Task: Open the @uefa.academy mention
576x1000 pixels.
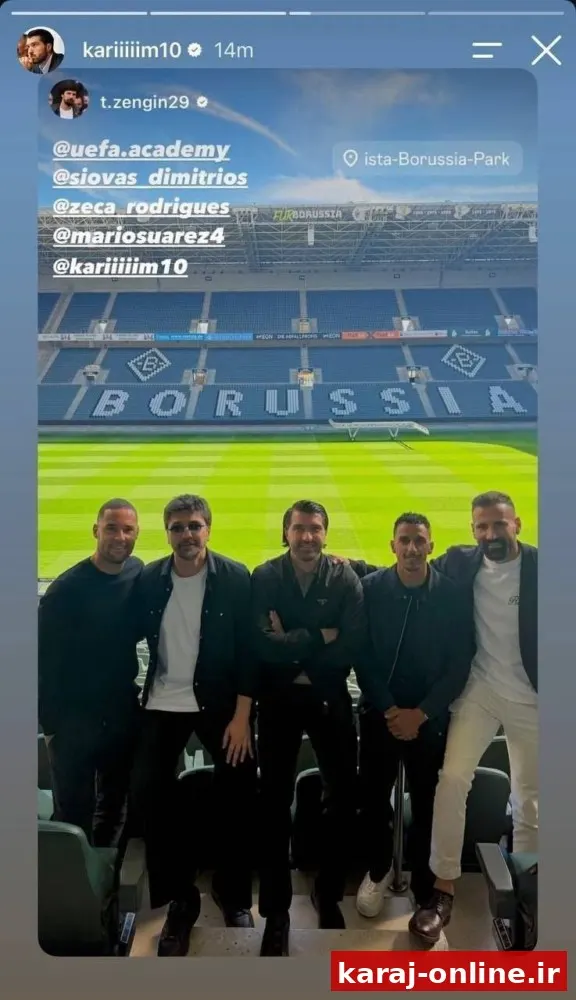Action: (x=141, y=151)
